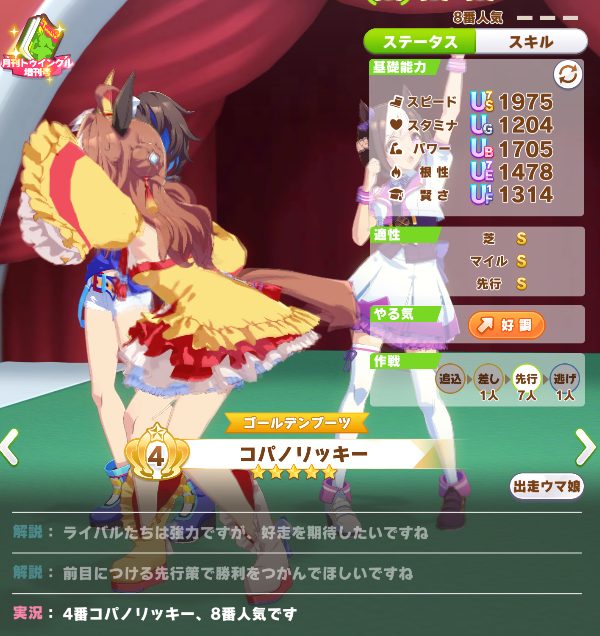The height and width of the screenshot is (636, 600).
Task: Tap the refresh icon in 基礎能力 panel
Action: click(568, 75)
